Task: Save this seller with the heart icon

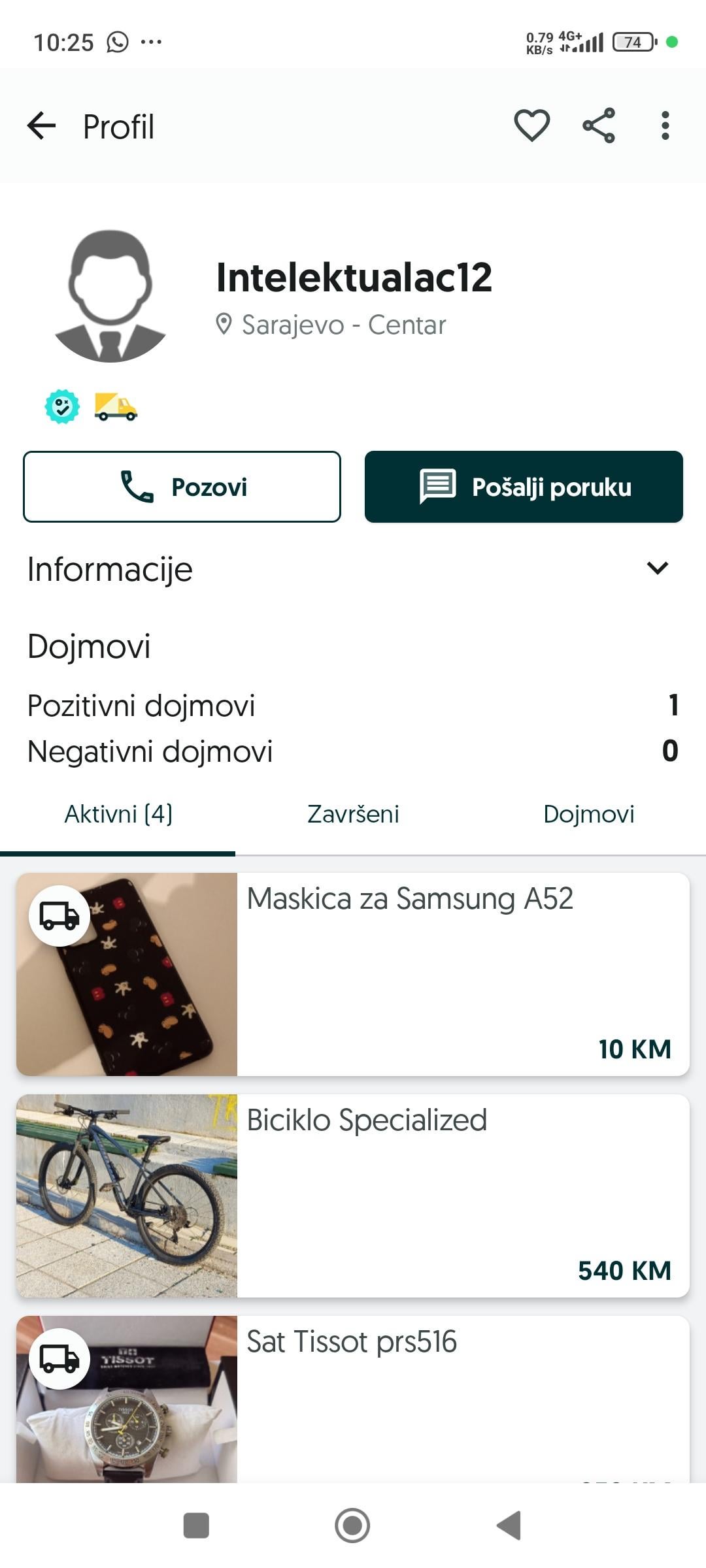Action: pos(531,125)
